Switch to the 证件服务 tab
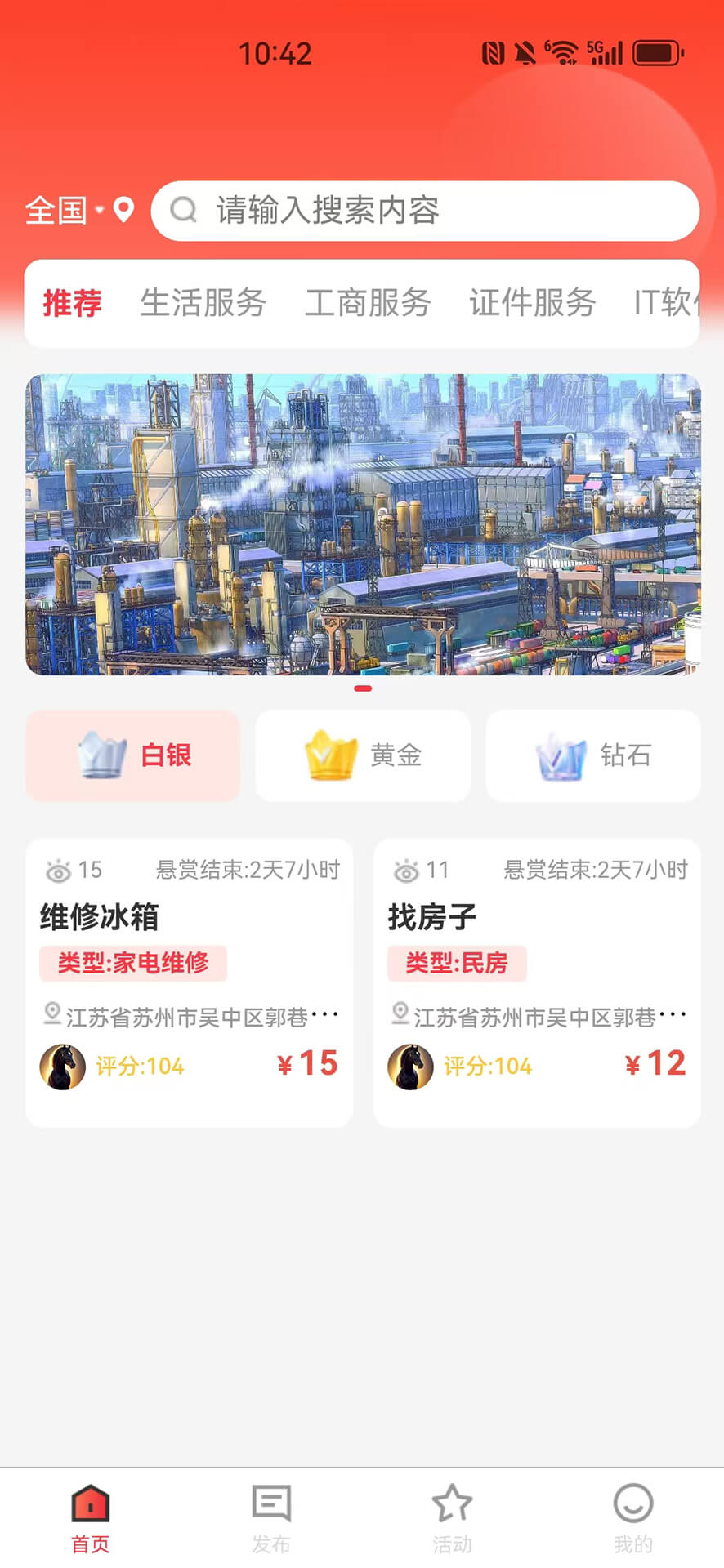Viewport: 724px width, 1568px height. 532,303
